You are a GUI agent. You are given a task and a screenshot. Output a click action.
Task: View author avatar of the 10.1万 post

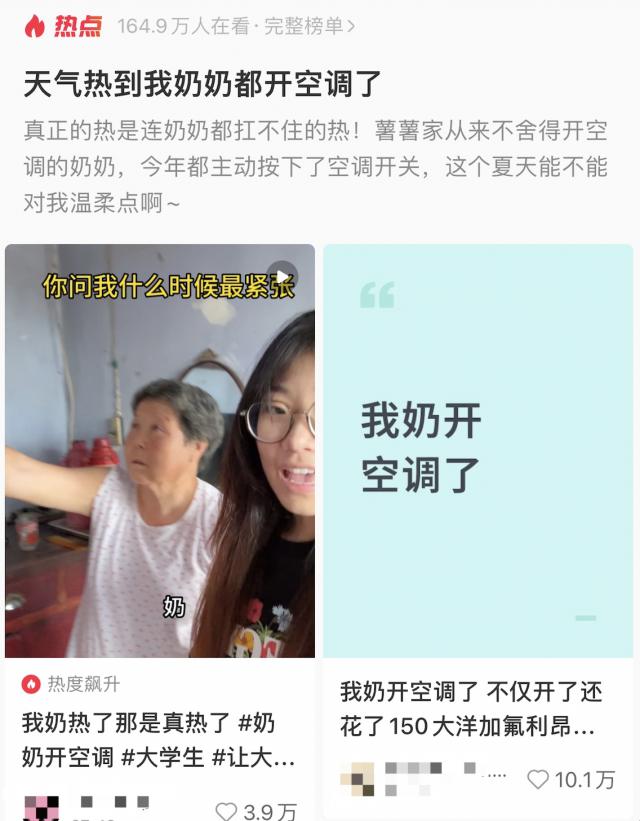tap(357, 779)
